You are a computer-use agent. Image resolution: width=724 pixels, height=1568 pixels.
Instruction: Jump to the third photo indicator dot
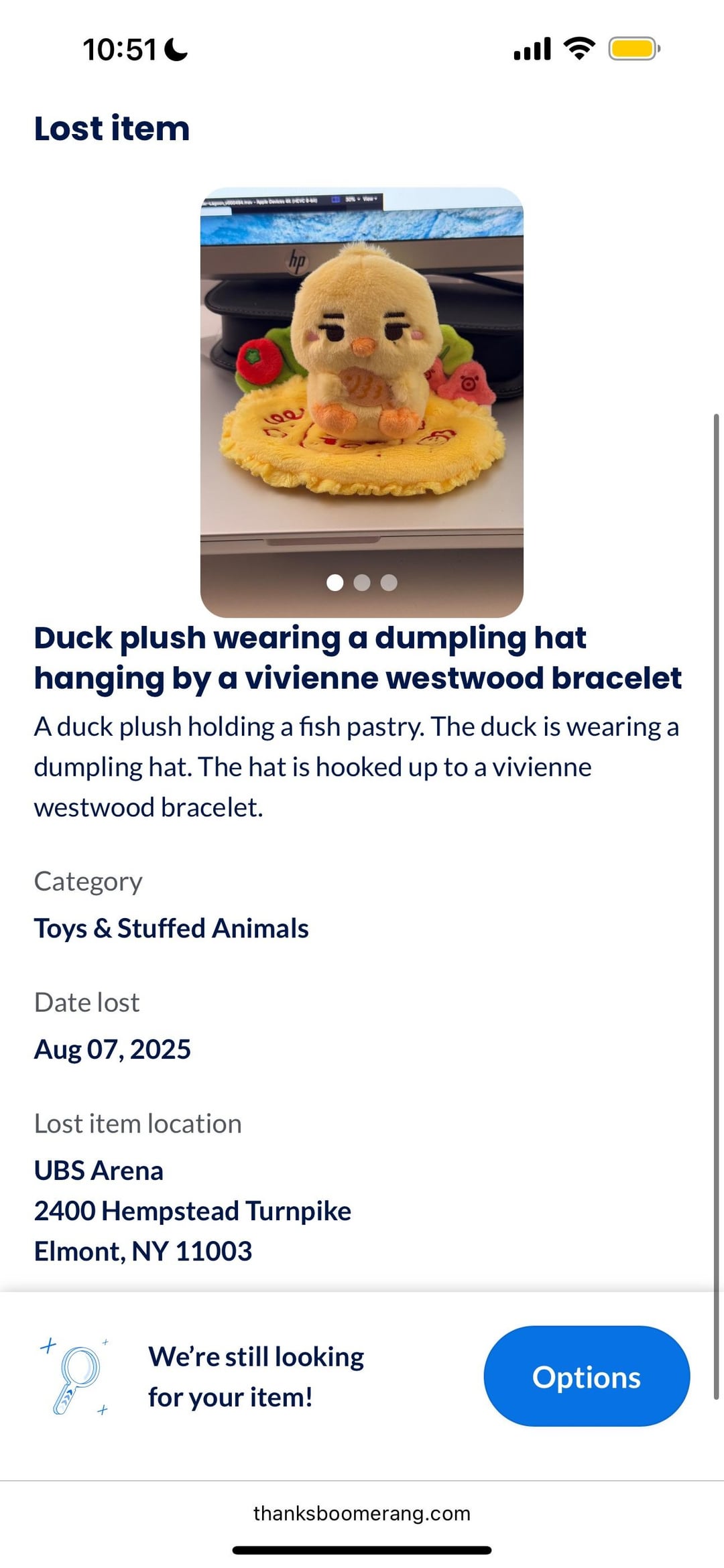(x=389, y=582)
